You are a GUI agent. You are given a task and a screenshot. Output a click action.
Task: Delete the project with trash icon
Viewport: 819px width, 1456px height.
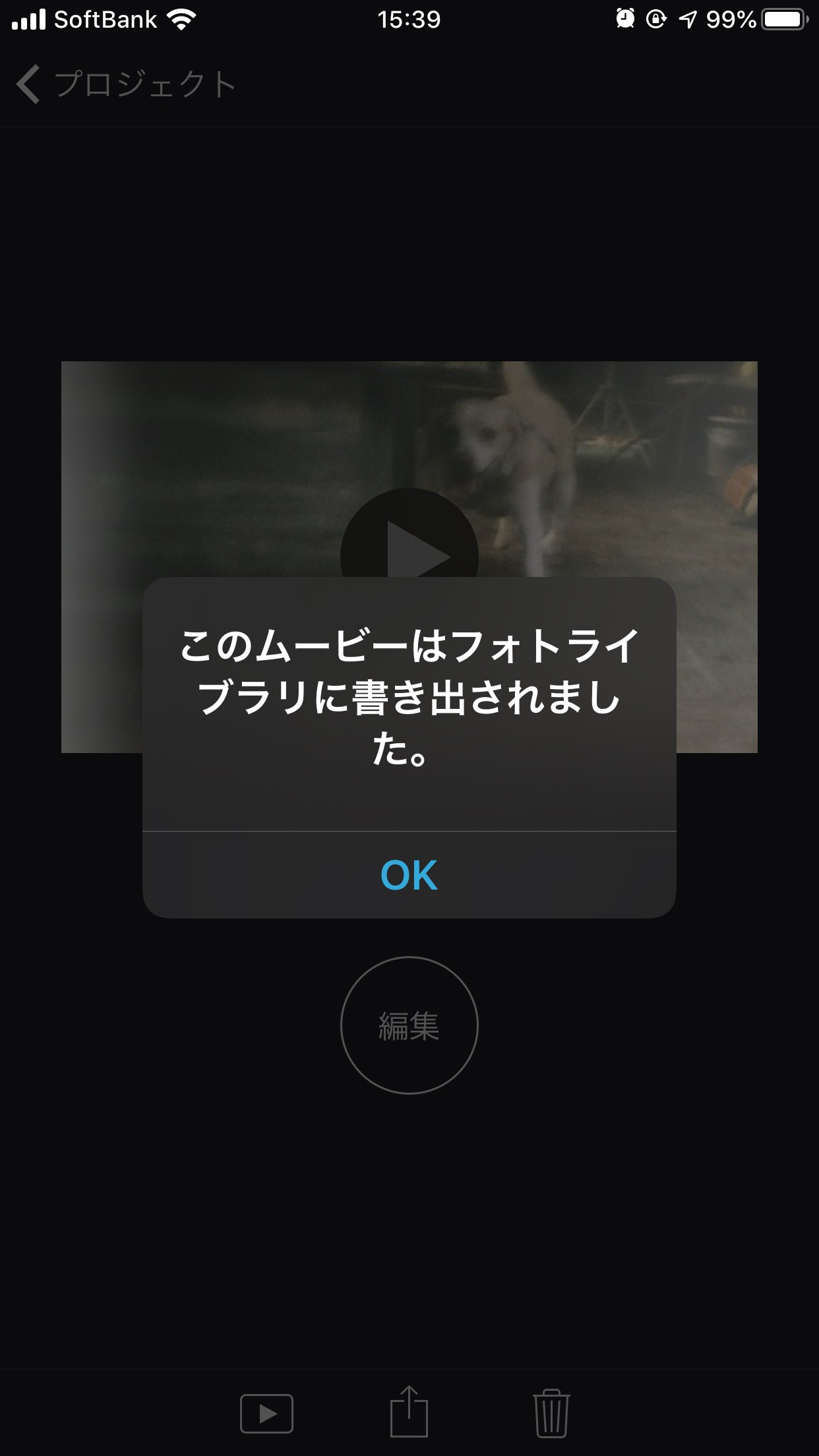pos(551,1413)
